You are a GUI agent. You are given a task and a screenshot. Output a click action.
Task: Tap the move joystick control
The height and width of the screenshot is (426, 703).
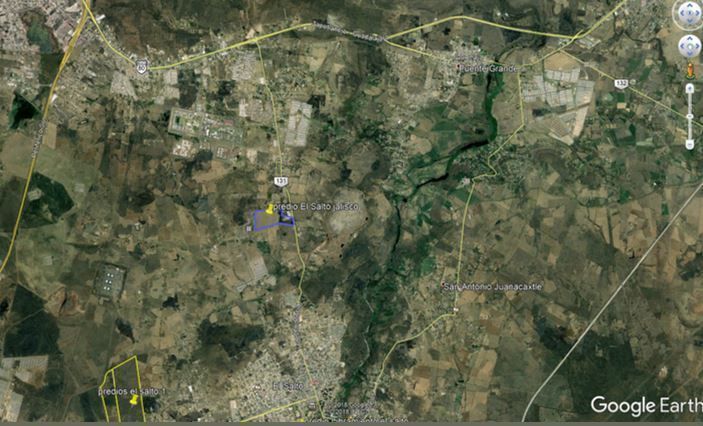click(x=689, y=46)
